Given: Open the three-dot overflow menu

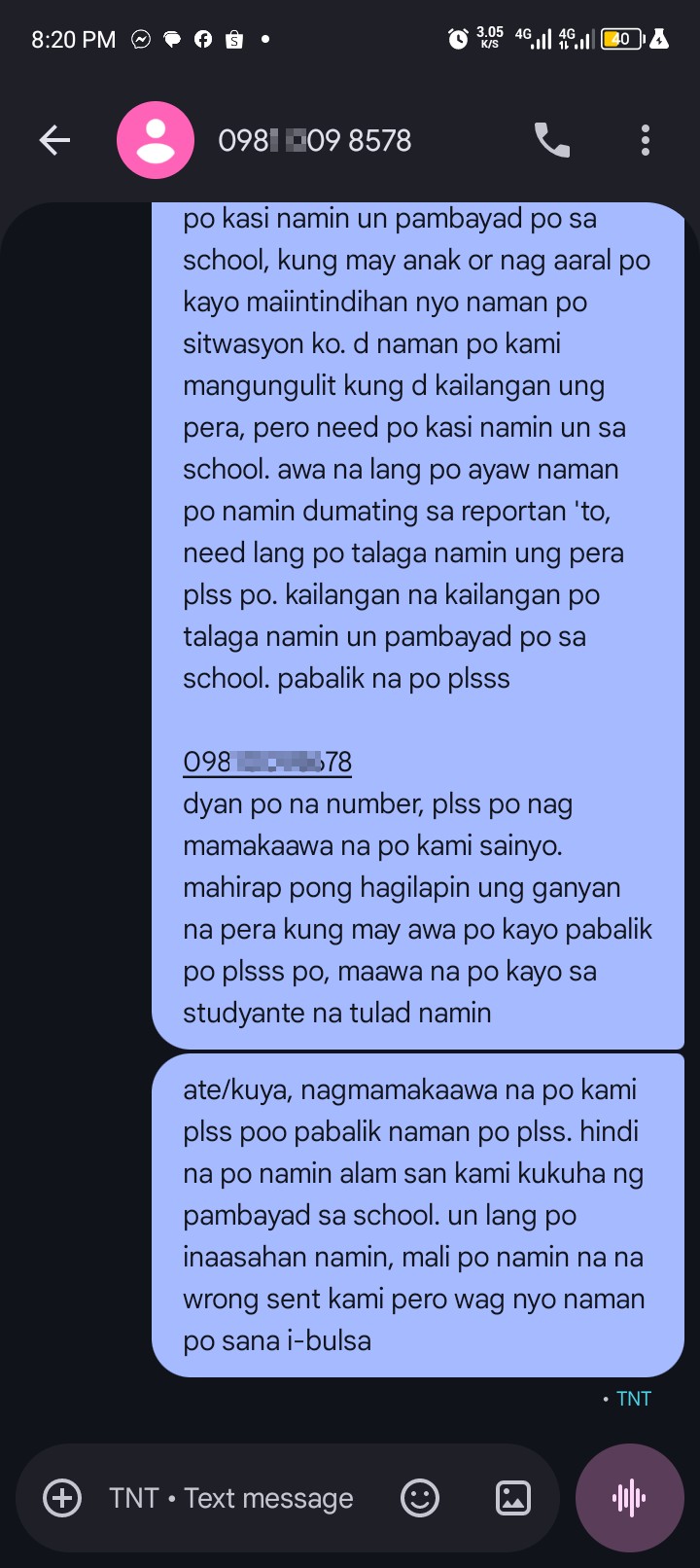Looking at the screenshot, I should pyautogui.click(x=646, y=141).
